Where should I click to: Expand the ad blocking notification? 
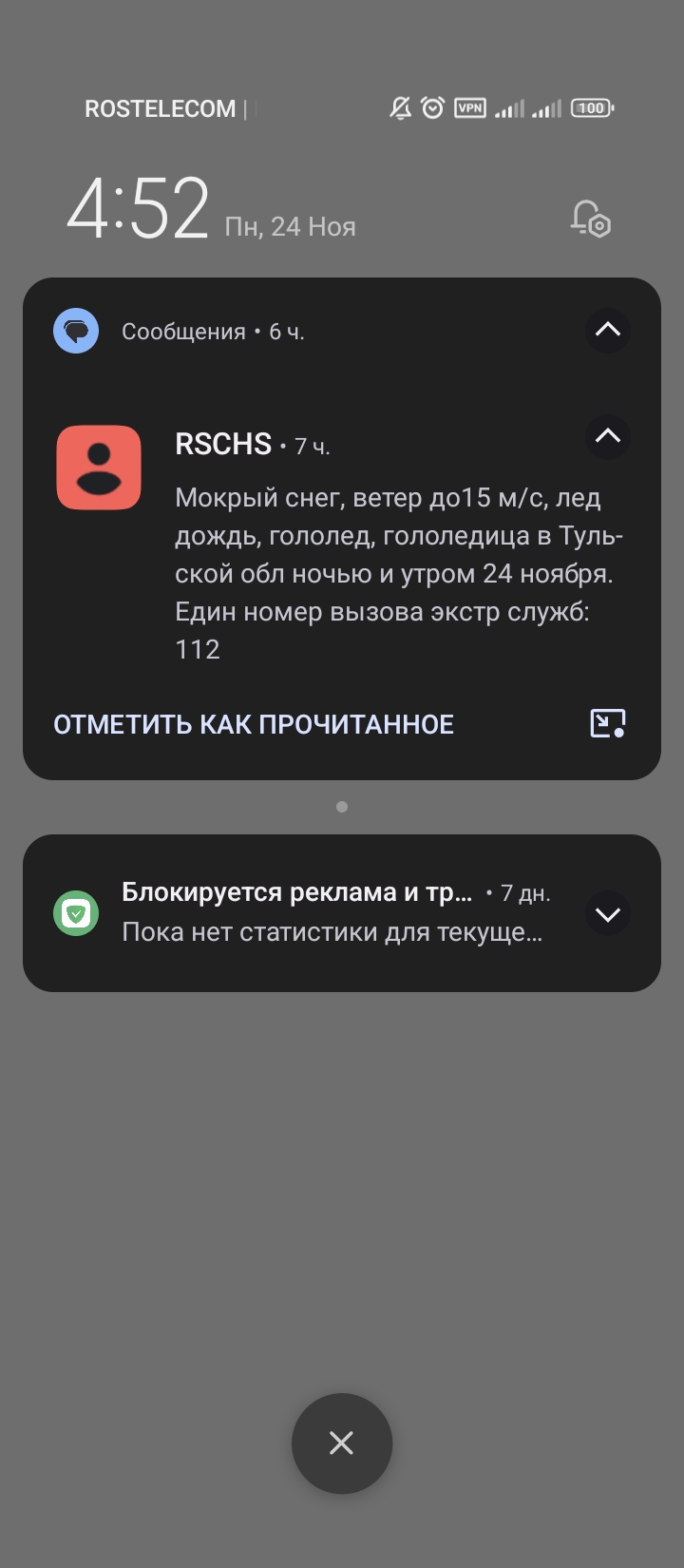(x=607, y=914)
